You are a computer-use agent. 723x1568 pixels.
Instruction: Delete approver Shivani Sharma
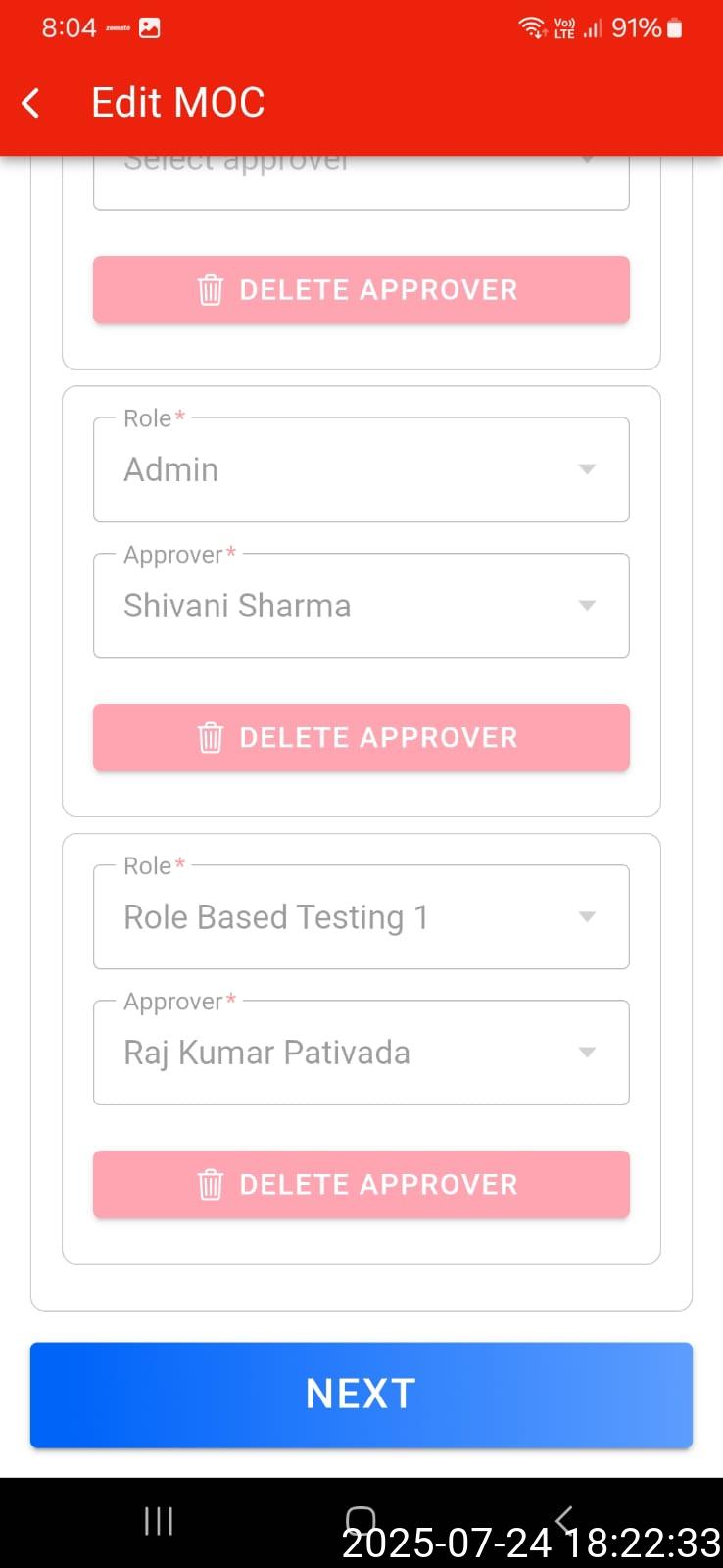[x=361, y=737]
